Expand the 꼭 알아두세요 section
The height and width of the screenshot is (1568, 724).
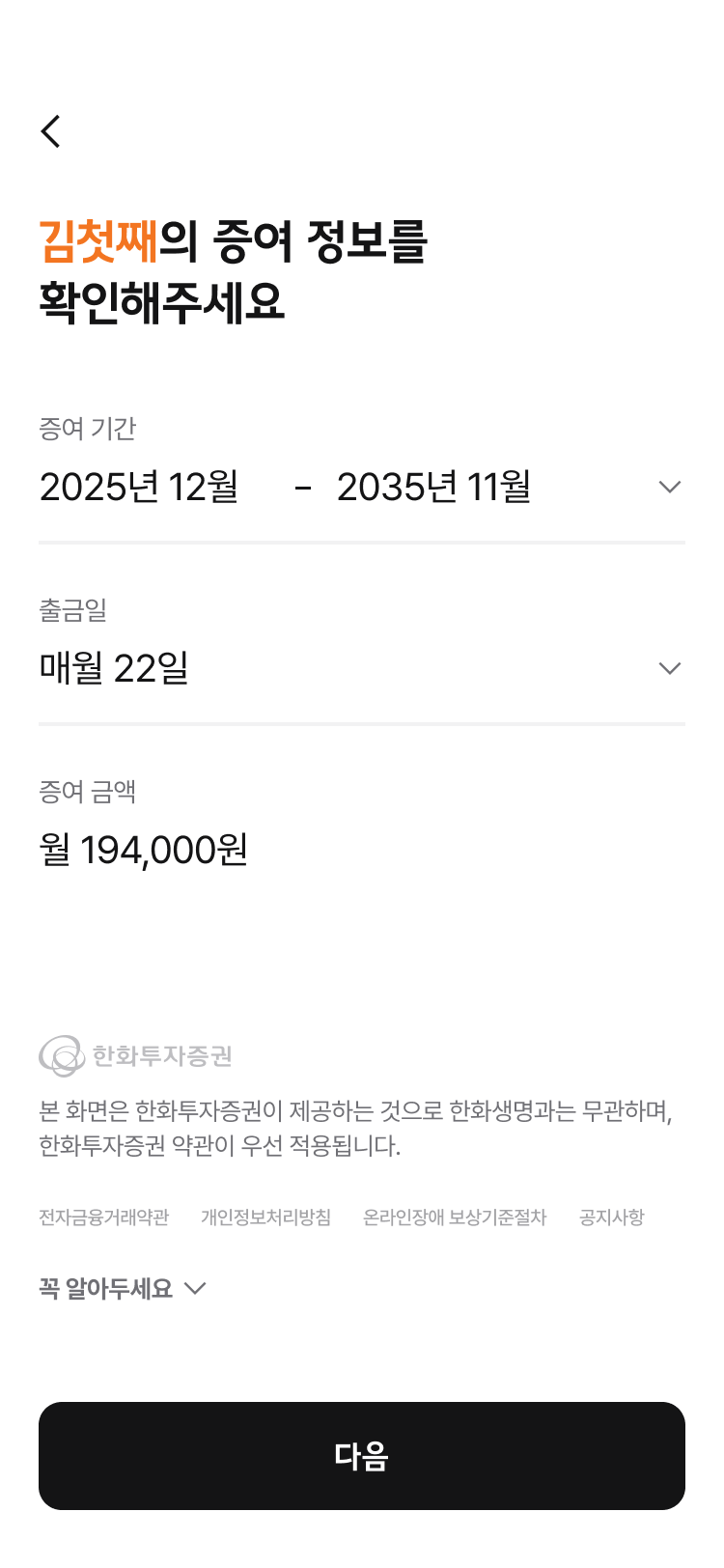[x=123, y=1289]
